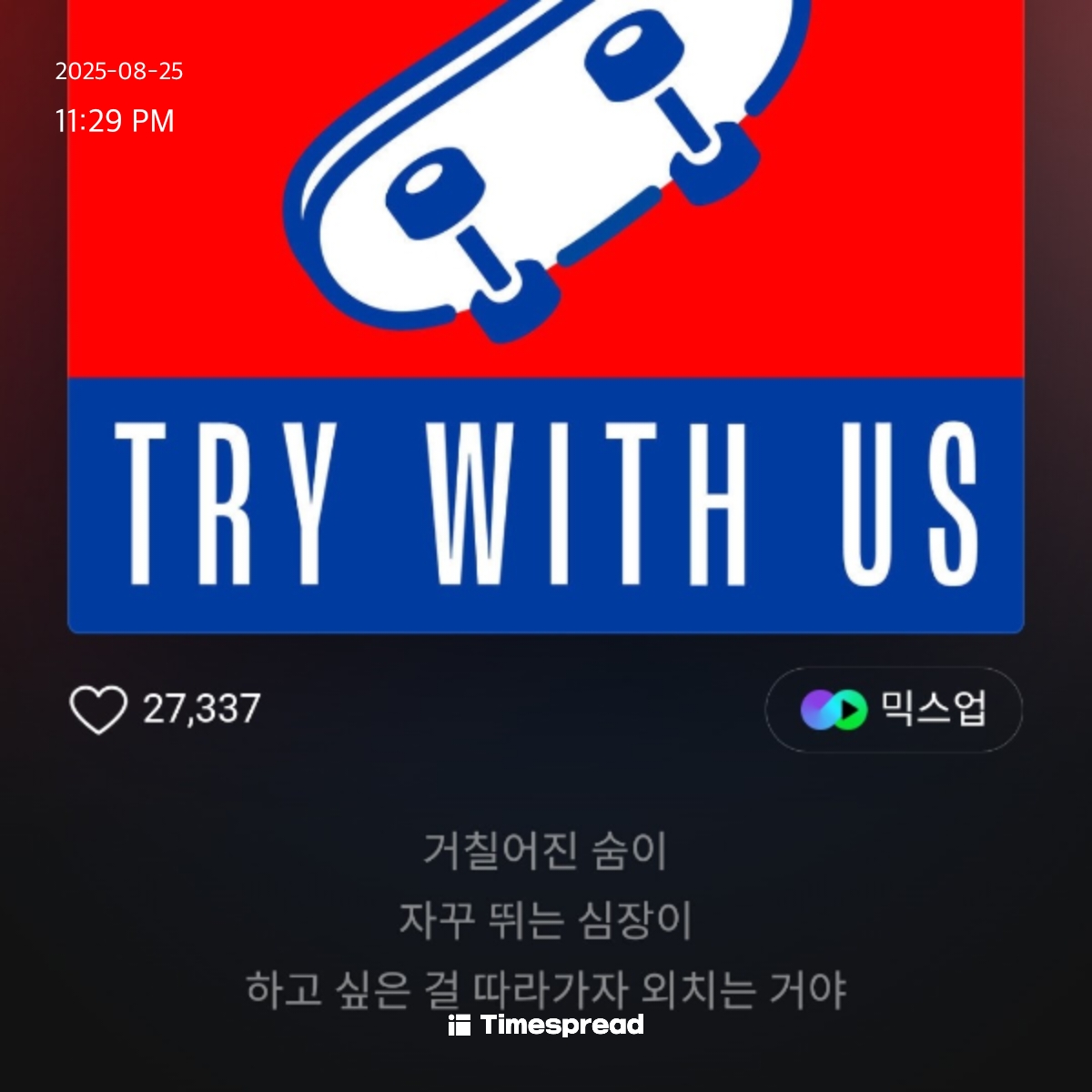This screenshot has height=1092, width=1092.
Task: Like this song with the heart icon
Action: (98, 710)
